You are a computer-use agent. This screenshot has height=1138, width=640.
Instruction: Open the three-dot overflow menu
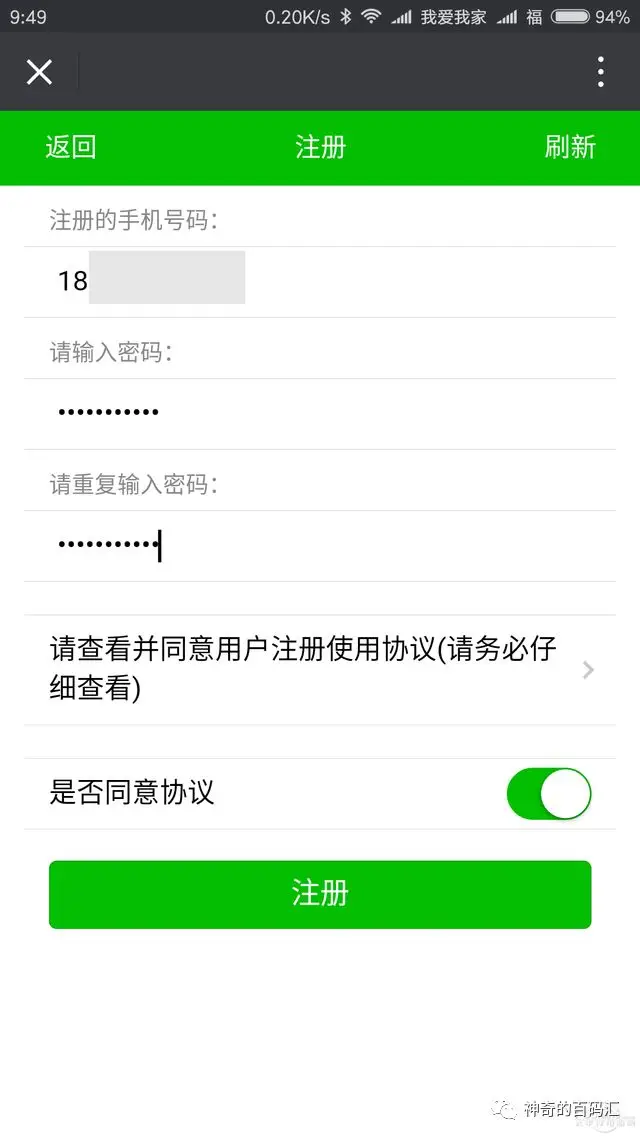600,72
